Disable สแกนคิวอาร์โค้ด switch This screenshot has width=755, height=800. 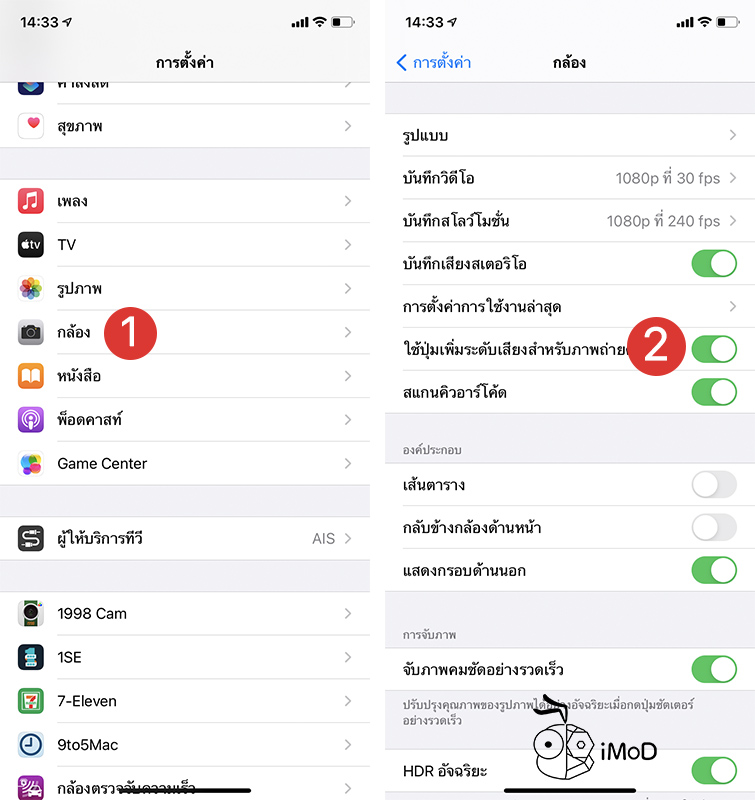(x=714, y=392)
